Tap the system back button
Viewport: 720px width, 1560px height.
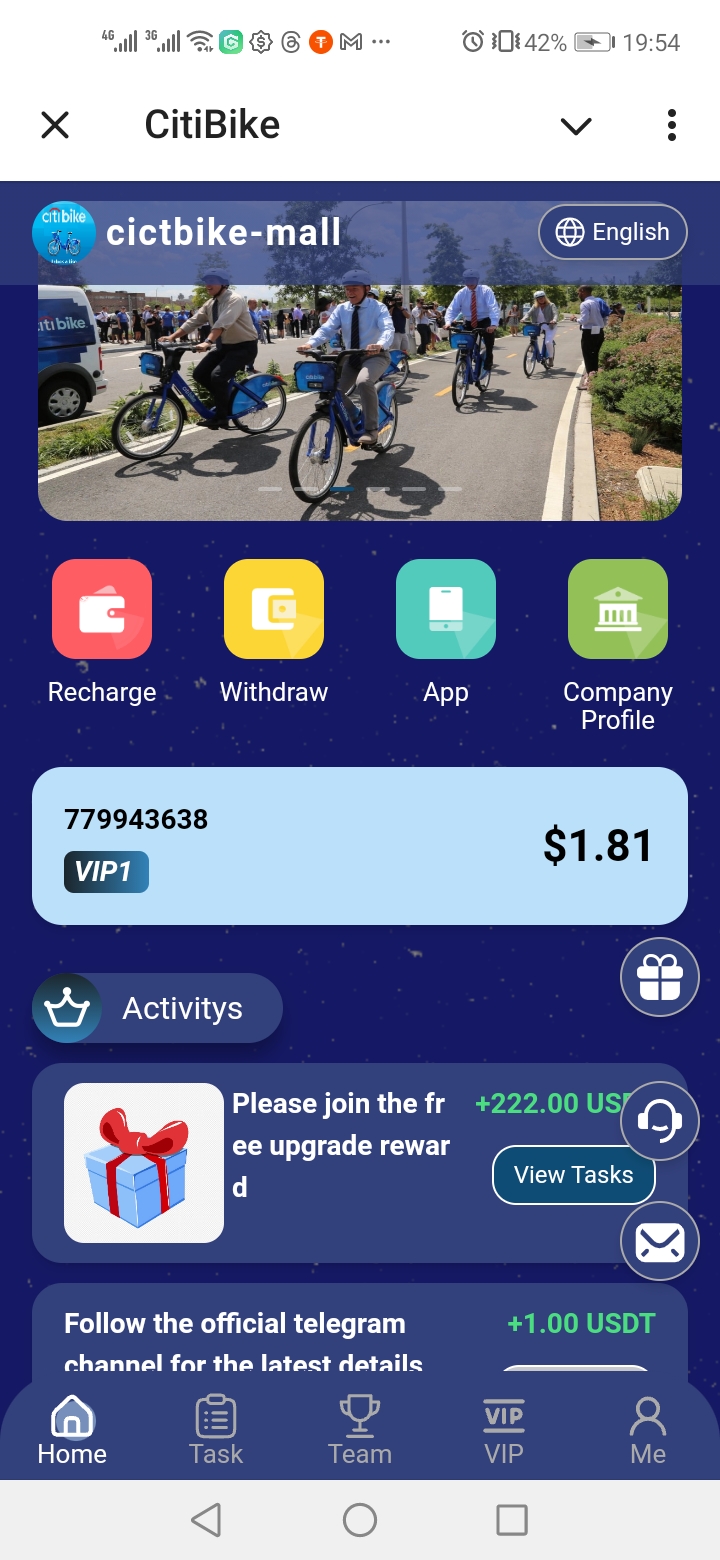pos(206,1520)
